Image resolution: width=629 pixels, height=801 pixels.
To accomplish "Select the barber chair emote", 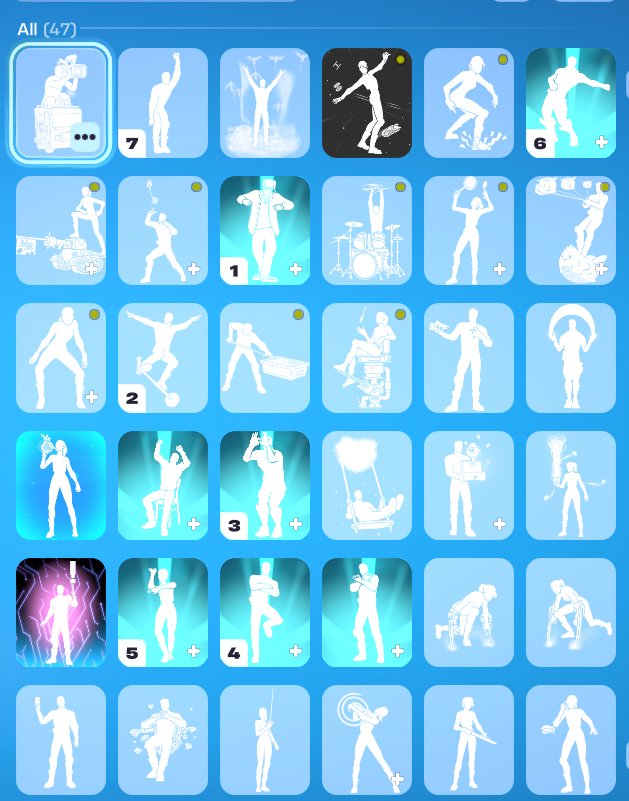I will pyautogui.click(x=366, y=358).
